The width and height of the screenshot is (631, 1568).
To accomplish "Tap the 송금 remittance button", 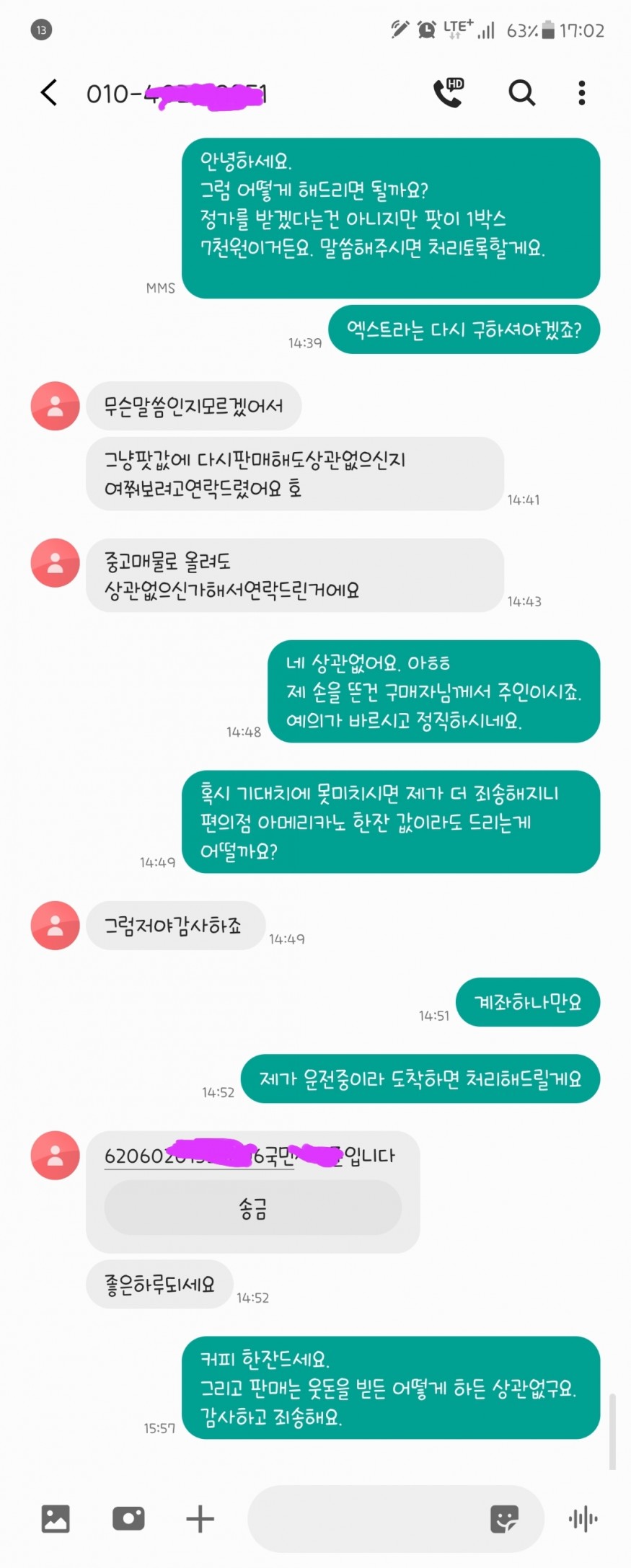I will point(252,1208).
